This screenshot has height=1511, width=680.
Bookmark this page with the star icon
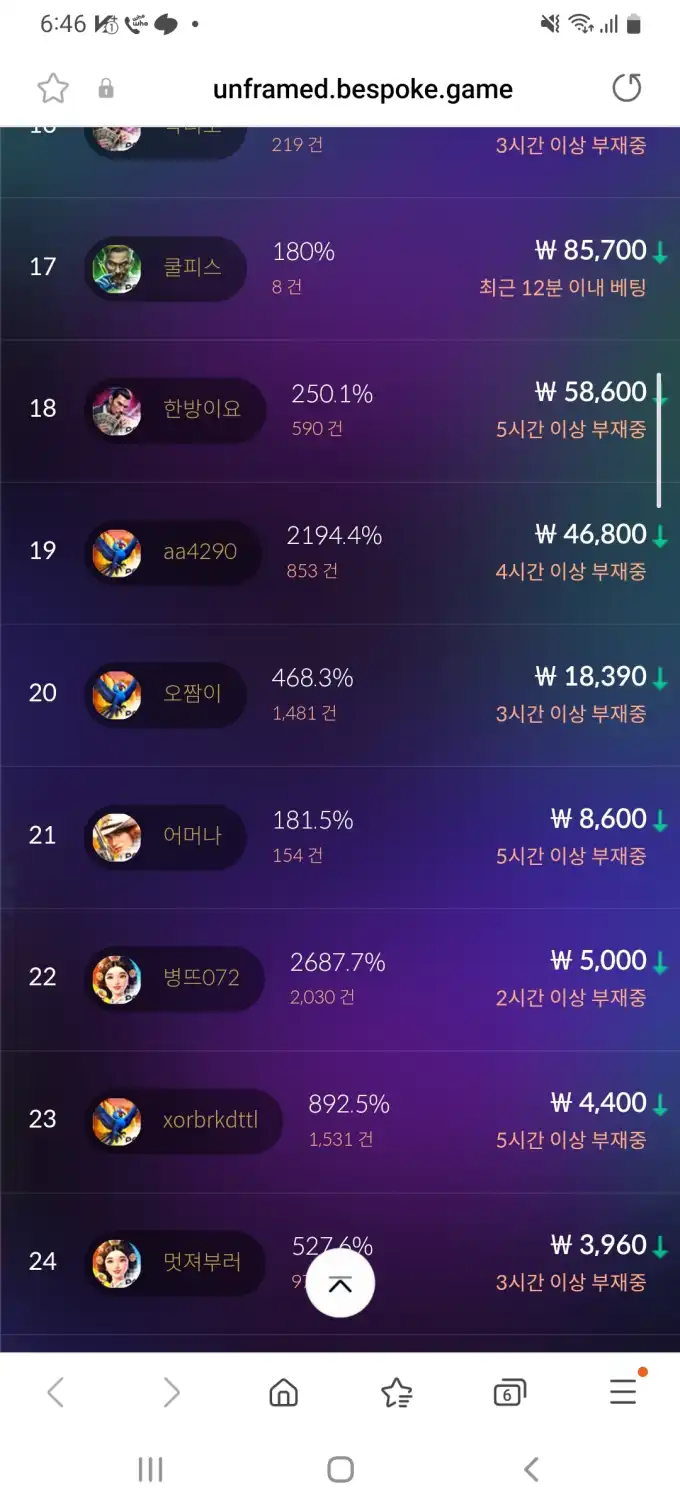point(53,89)
